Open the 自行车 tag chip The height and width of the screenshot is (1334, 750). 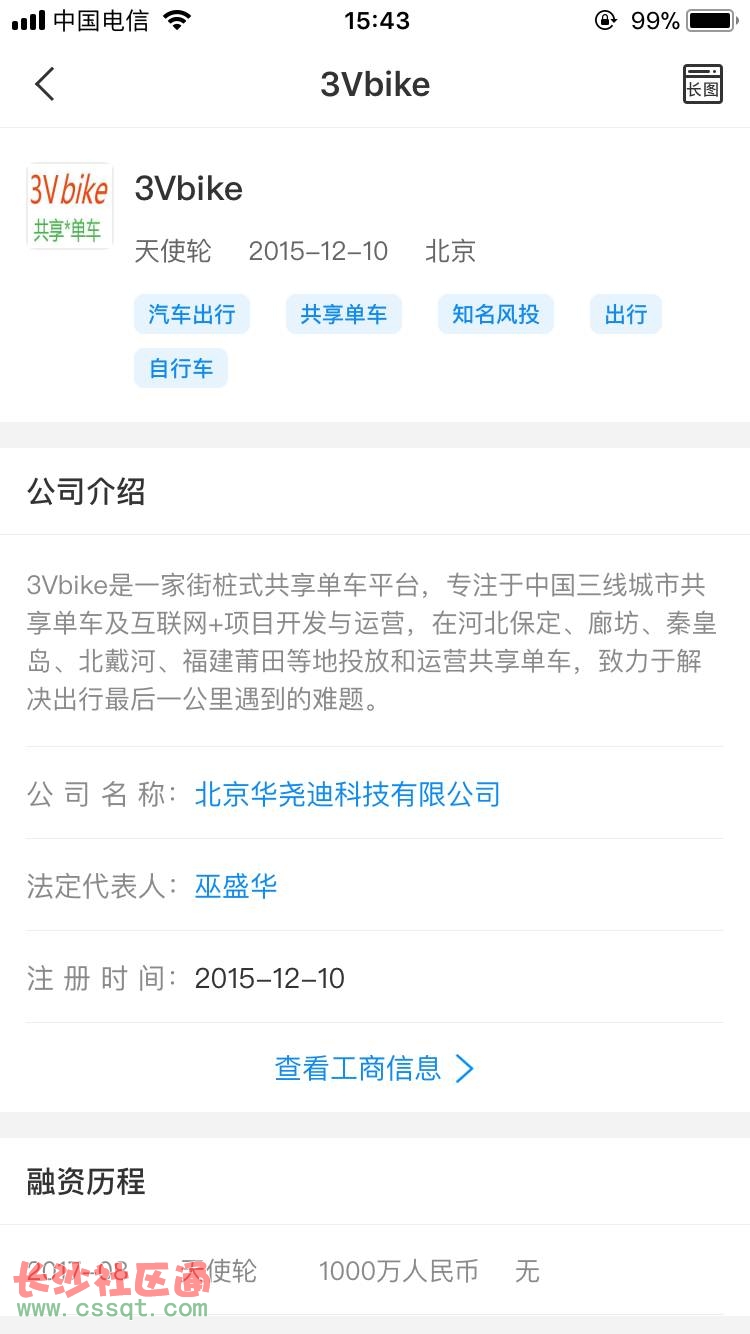pos(181,368)
